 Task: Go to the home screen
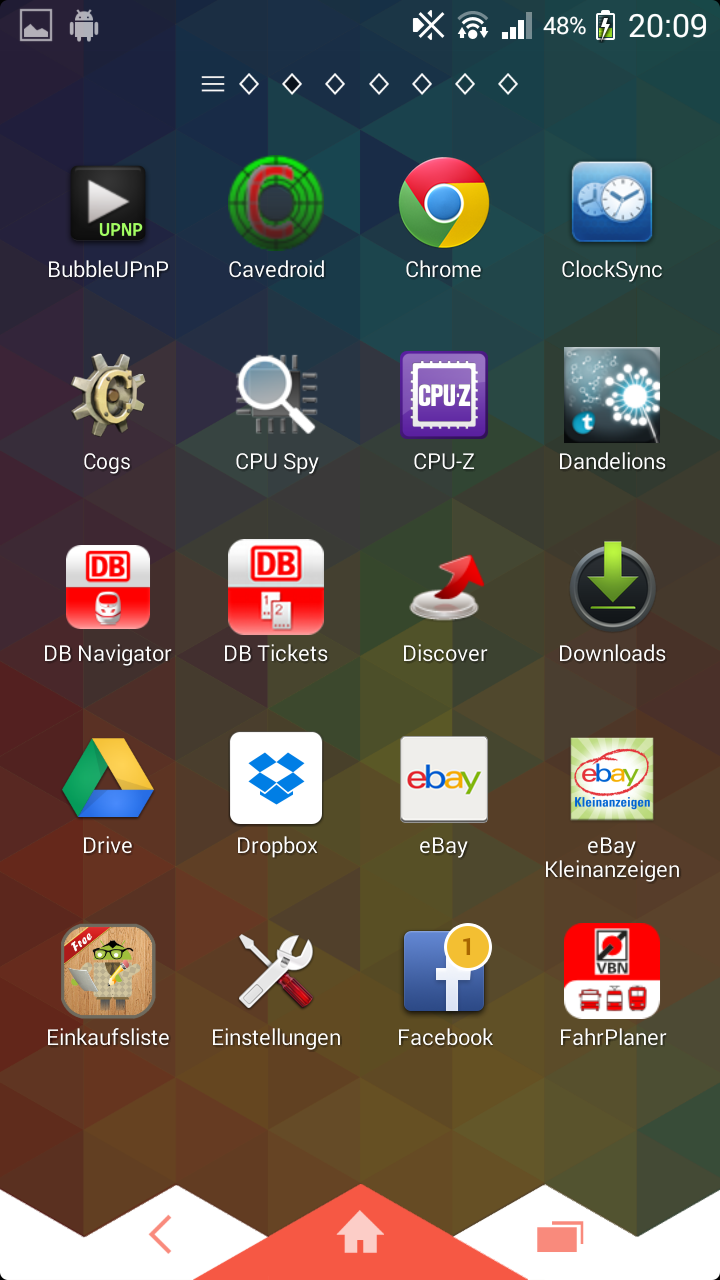(360, 1236)
